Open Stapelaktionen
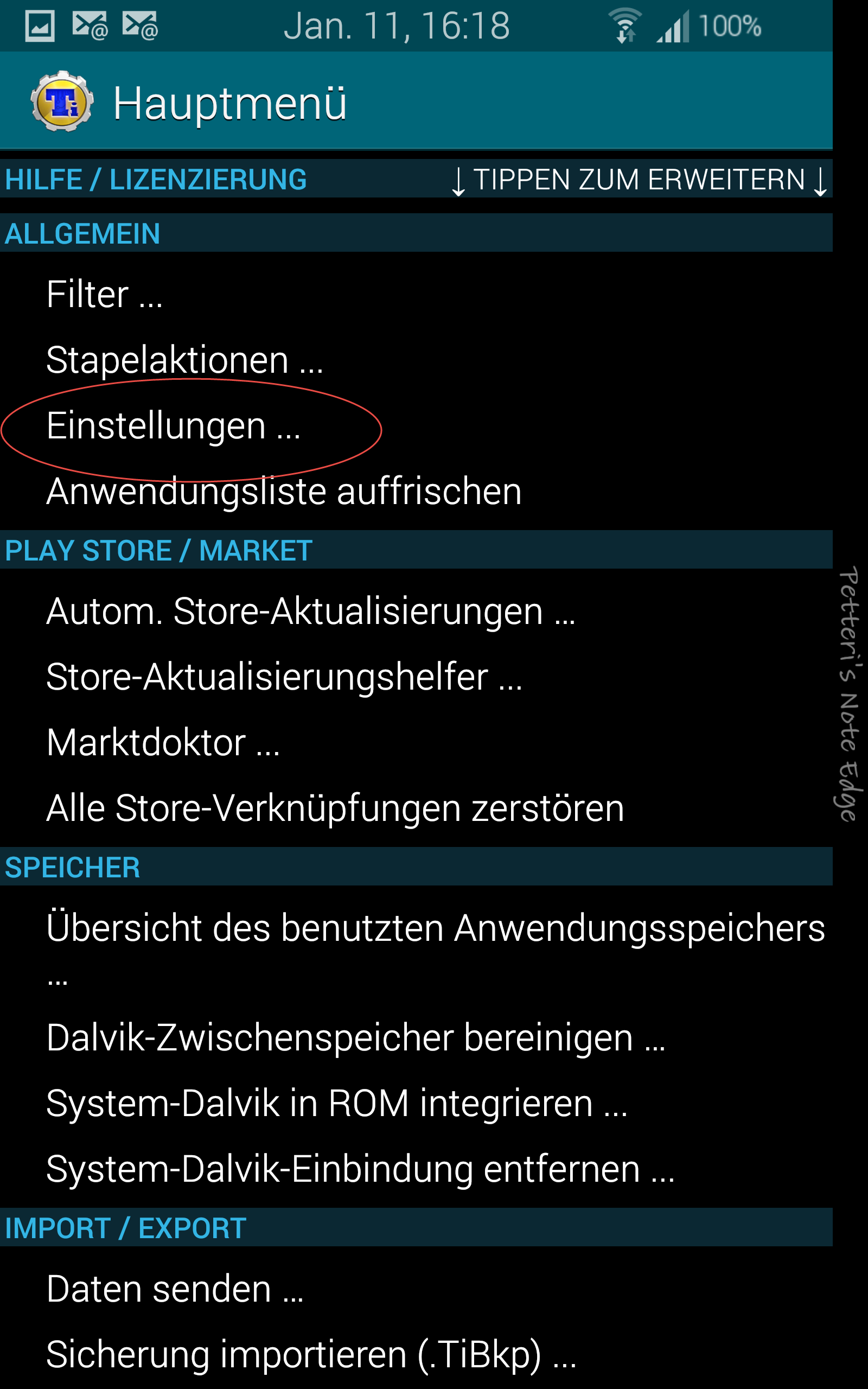This screenshot has height=1389, width=868. (x=416, y=360)
